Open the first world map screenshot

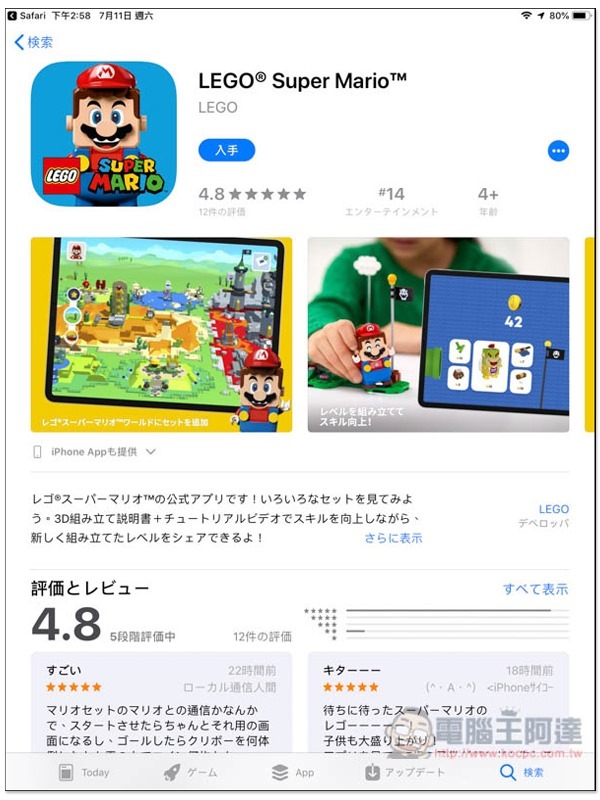coord(161,334)
